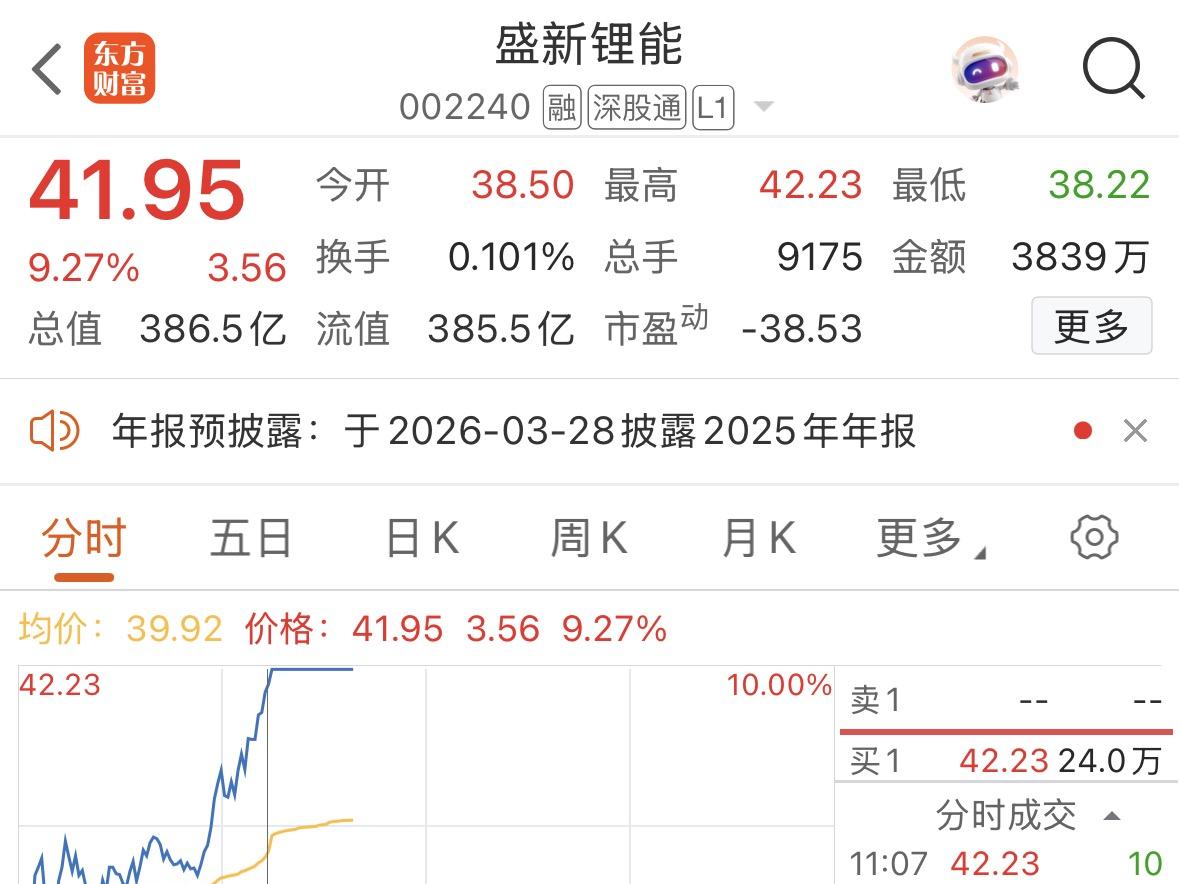Viewport: 1179px width, 884px height.
Task: Switch to the 月K tab
Action: pos(758,539)
